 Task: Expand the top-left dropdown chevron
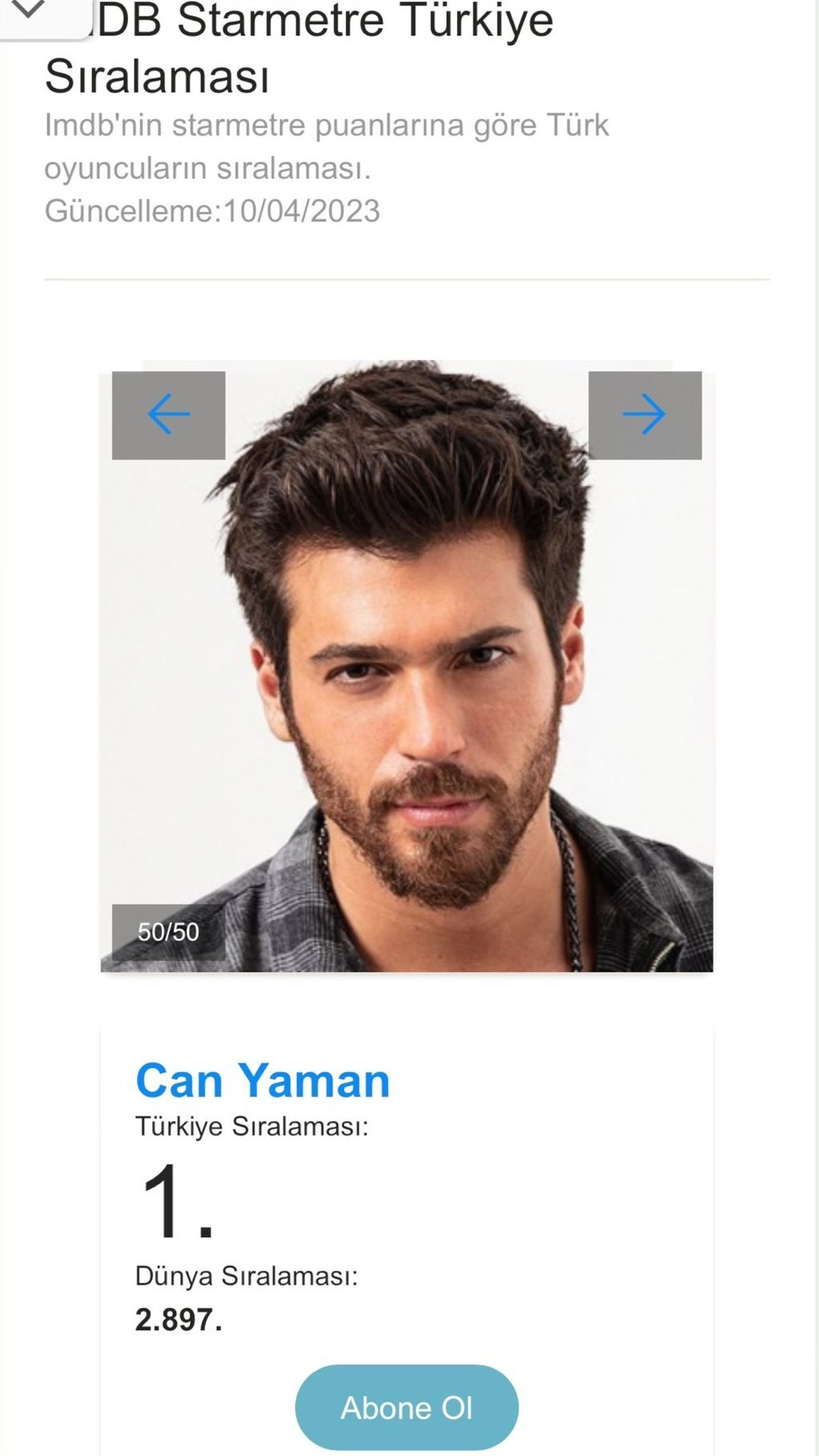pos(31,11)
